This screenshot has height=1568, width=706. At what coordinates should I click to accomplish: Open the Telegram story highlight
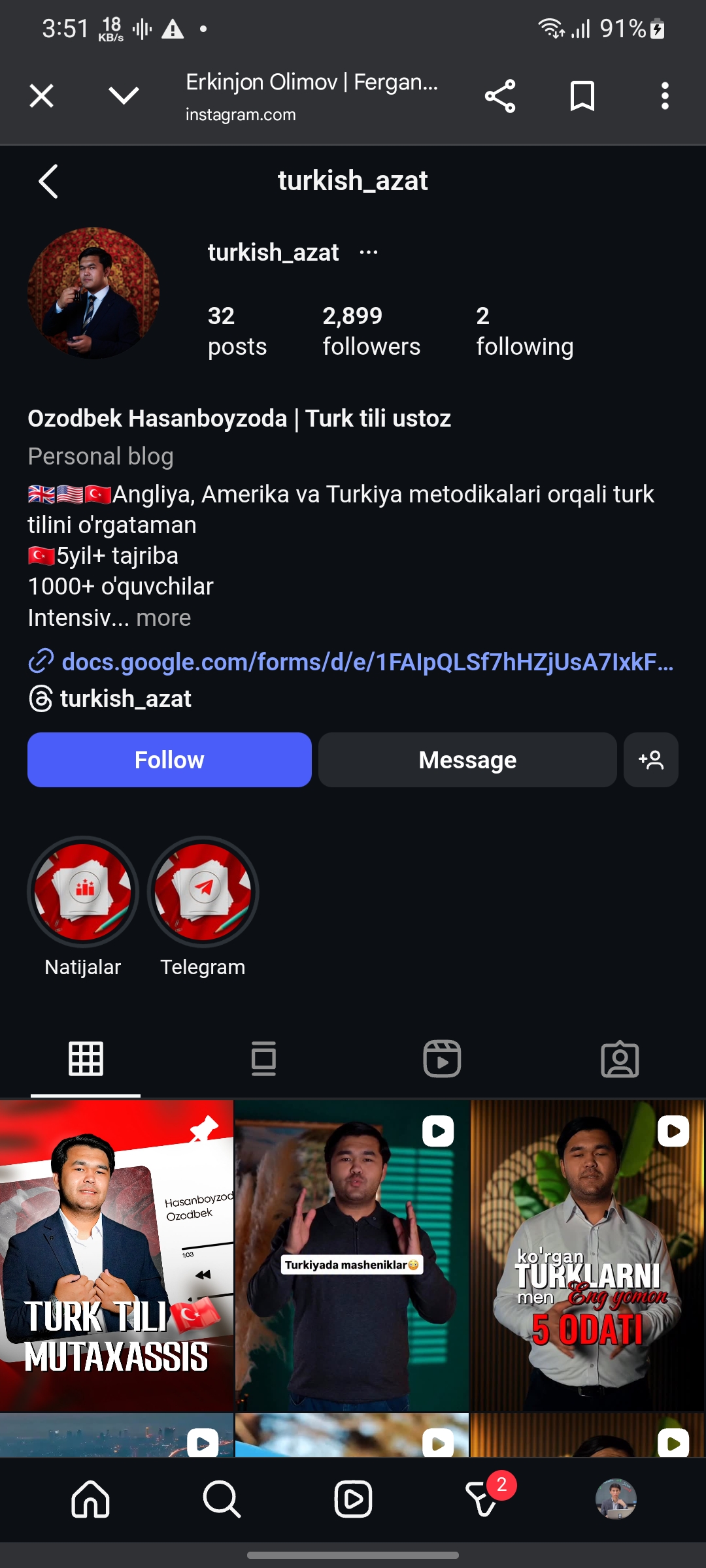[203, 892]
